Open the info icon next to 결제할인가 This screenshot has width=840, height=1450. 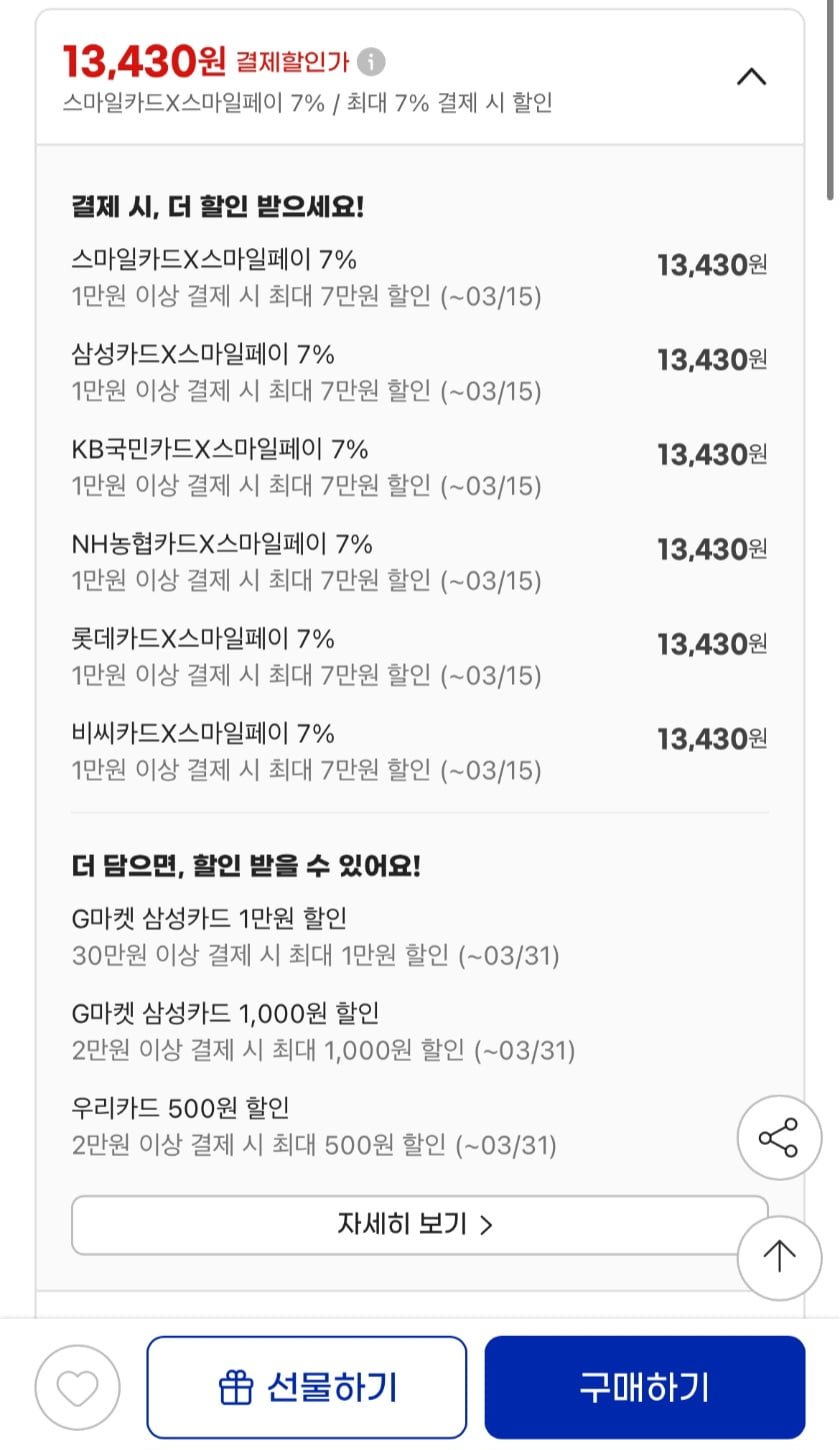coord(371,62)
